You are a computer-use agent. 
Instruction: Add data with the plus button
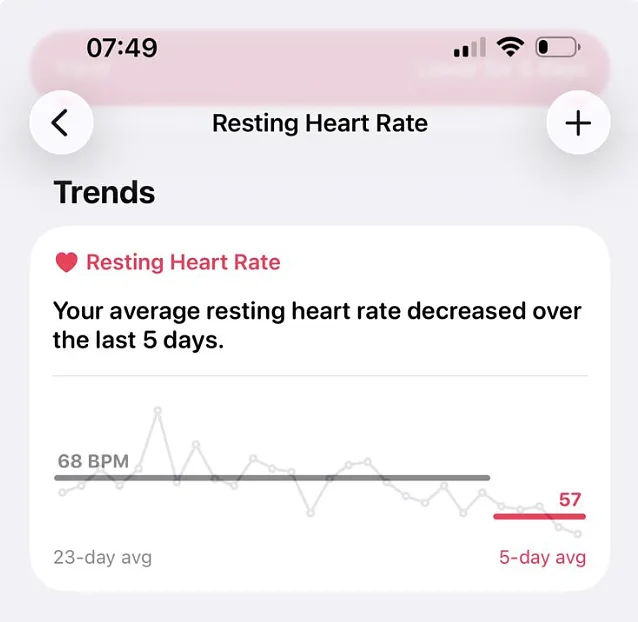578,122
